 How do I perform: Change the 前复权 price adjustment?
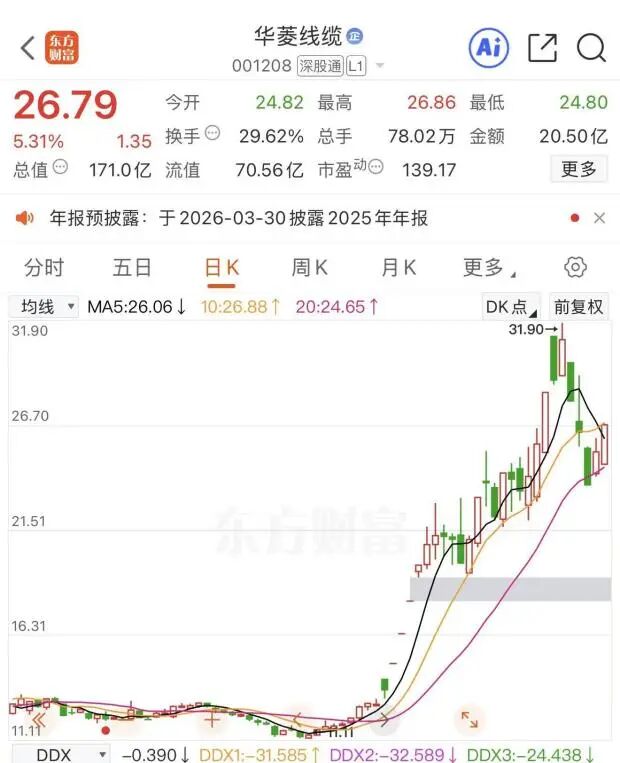(x=579, y=306)
